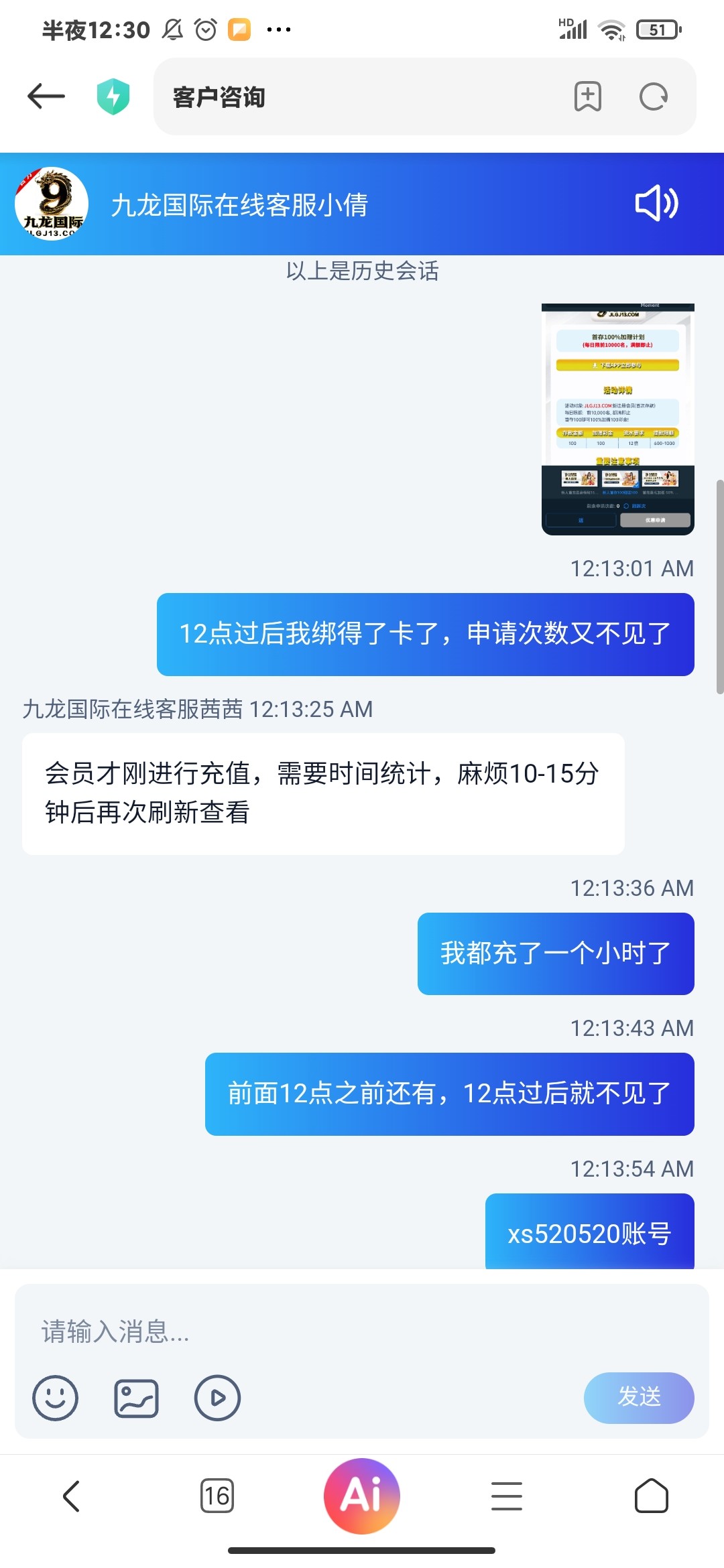Reload the page with the refresh icon
Viewport: 724px width, 1568px height.
pos(653,96)
